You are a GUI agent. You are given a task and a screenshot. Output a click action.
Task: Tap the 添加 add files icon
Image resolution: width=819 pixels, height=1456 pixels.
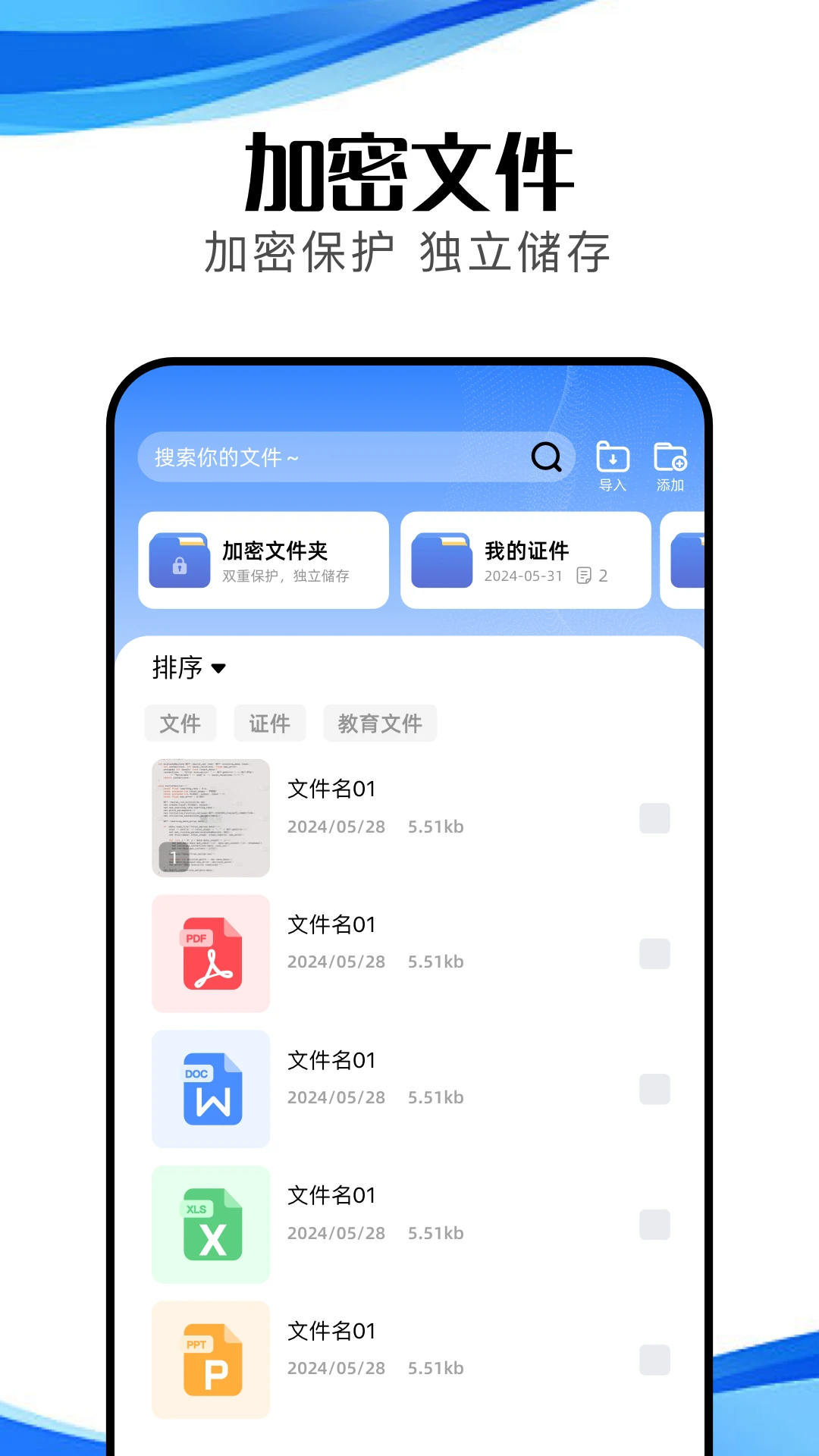tap(670, 457)
